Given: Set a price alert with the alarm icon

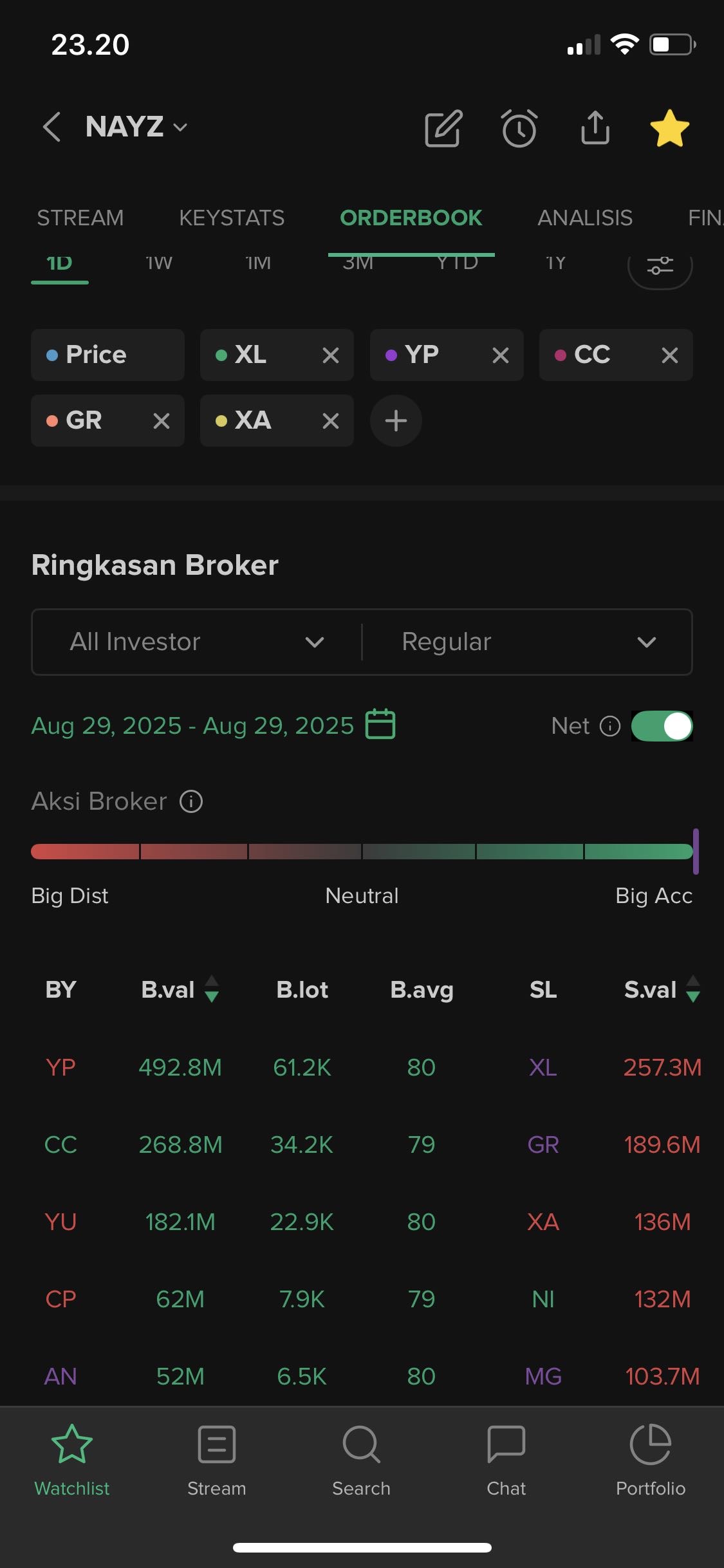Looking at the screenshot, I should [519, 128].
